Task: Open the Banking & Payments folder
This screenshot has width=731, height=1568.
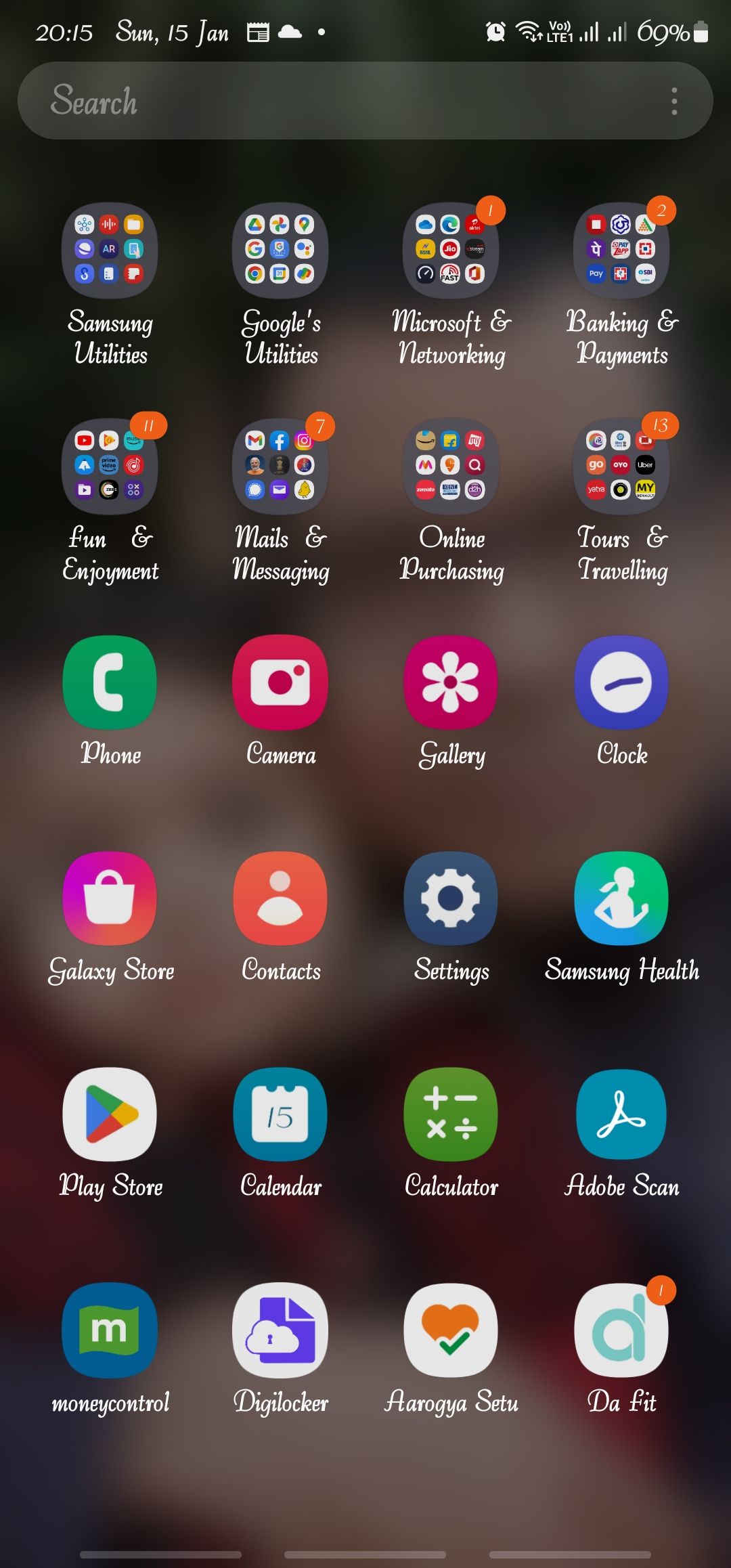Action: click(621, 252)
